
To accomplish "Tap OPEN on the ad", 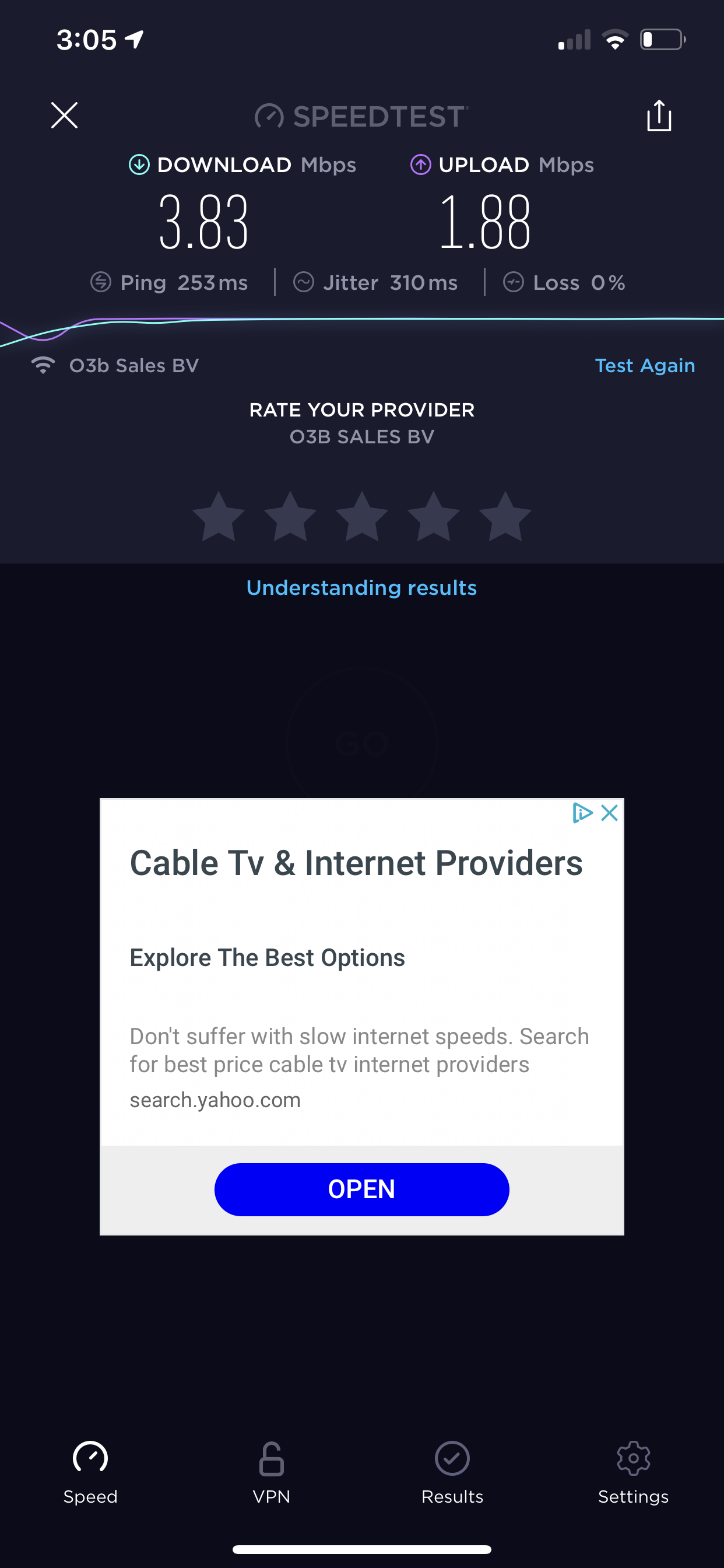I will pyautogui.click(x=361, y=1189).
